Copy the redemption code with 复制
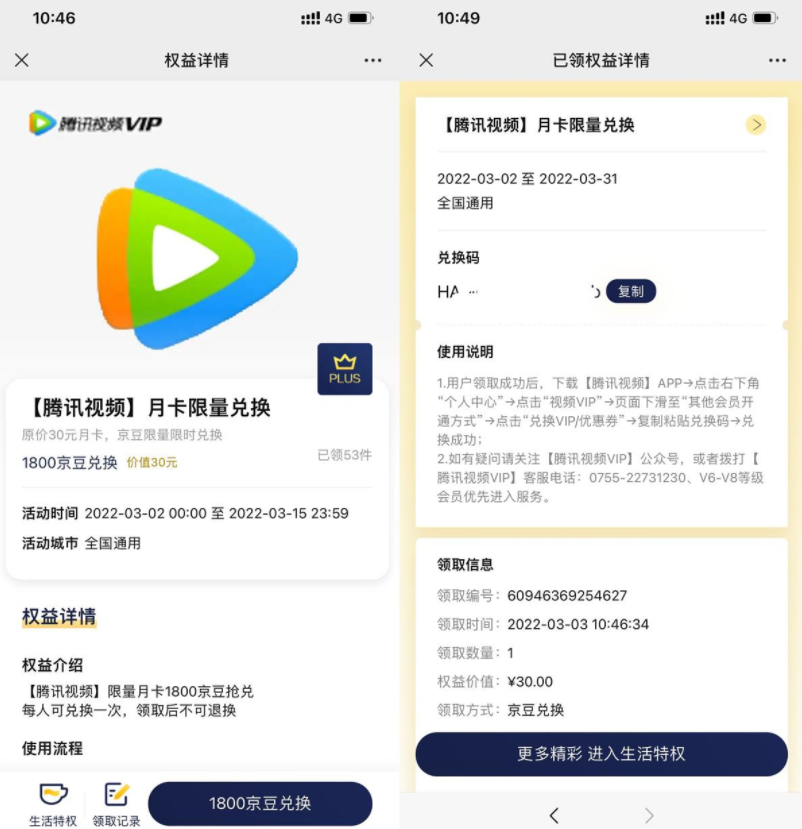This screenshot has height=829, width=802. tap(631, 291)
